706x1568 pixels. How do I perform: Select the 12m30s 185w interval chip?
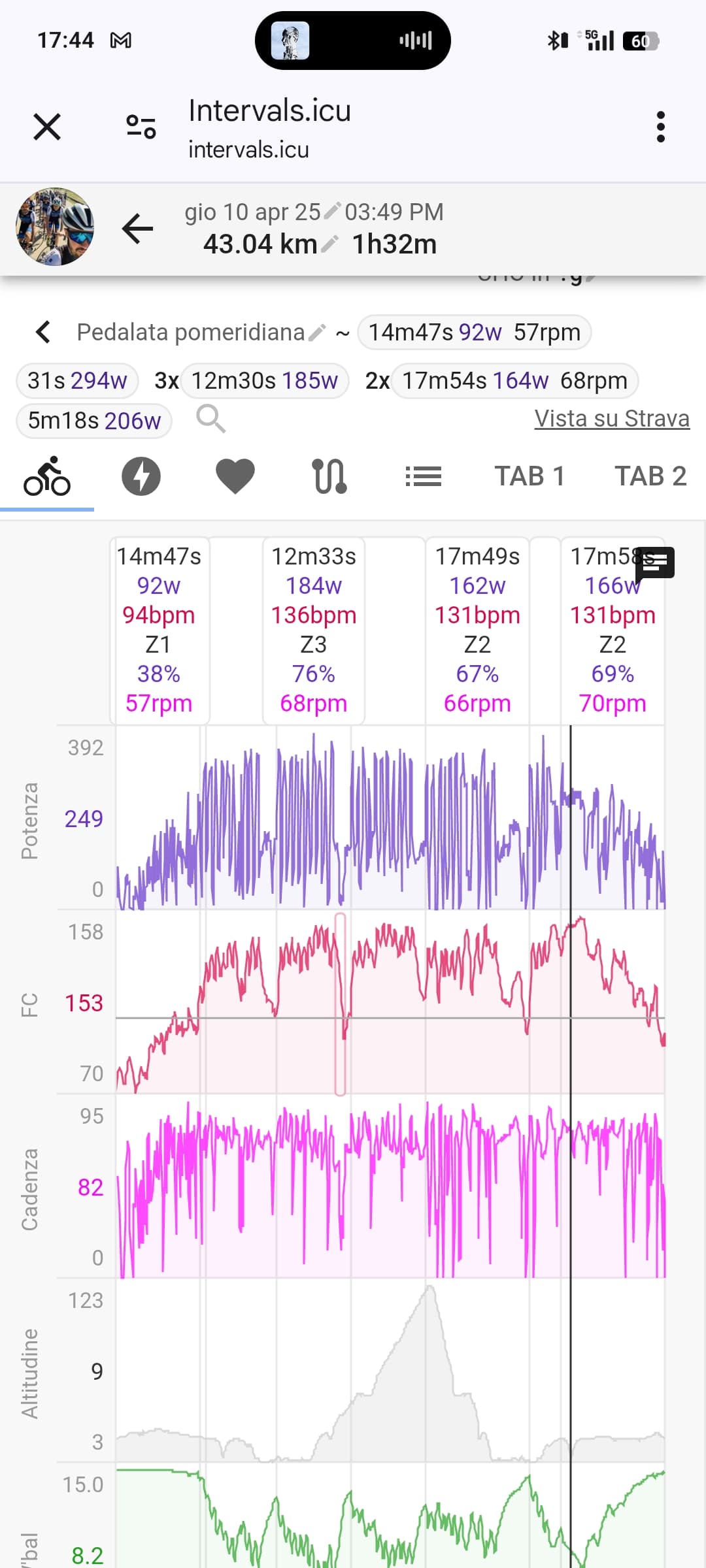click(265, 380)
